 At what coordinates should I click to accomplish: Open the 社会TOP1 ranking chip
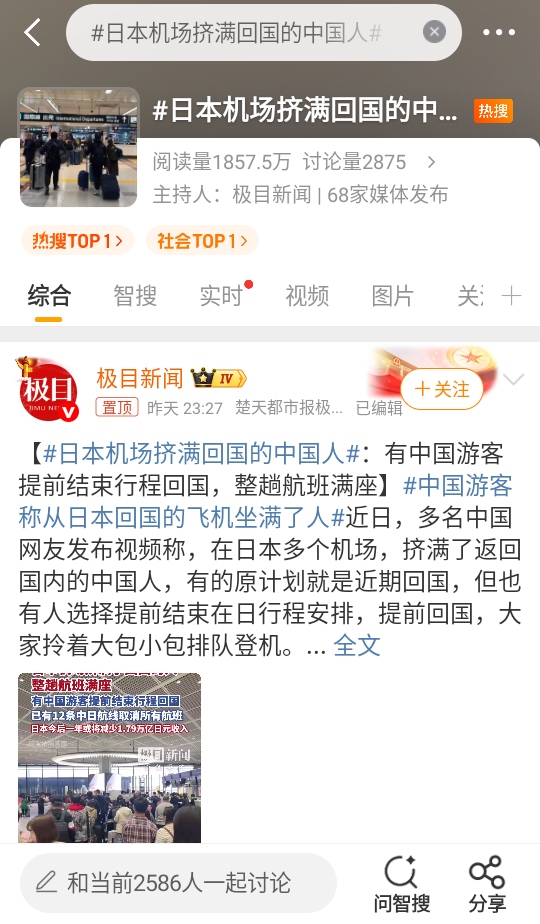pyautogui.click(x=202, y=240)
